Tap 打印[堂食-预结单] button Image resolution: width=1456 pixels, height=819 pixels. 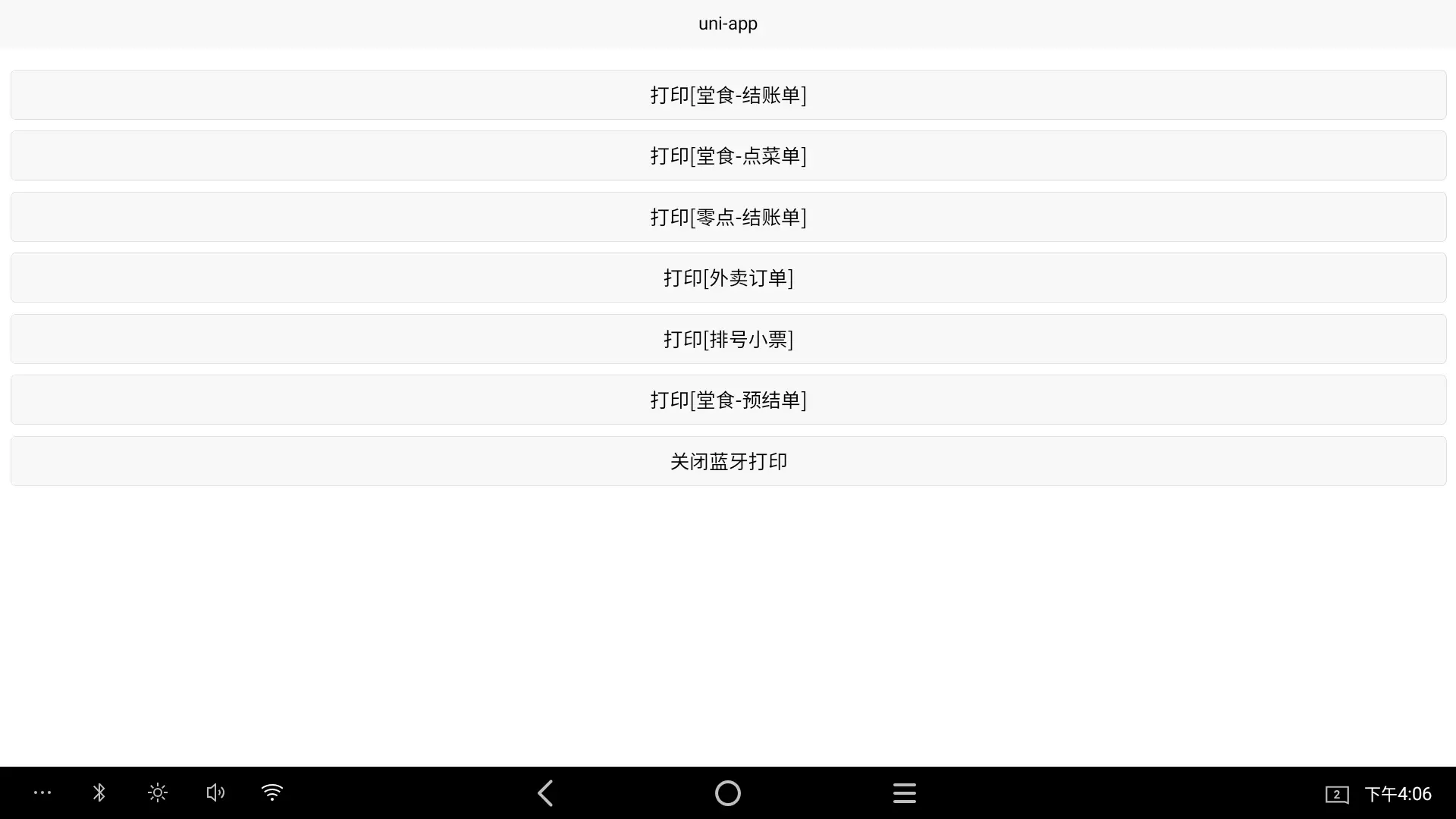(x=728, y=400)
